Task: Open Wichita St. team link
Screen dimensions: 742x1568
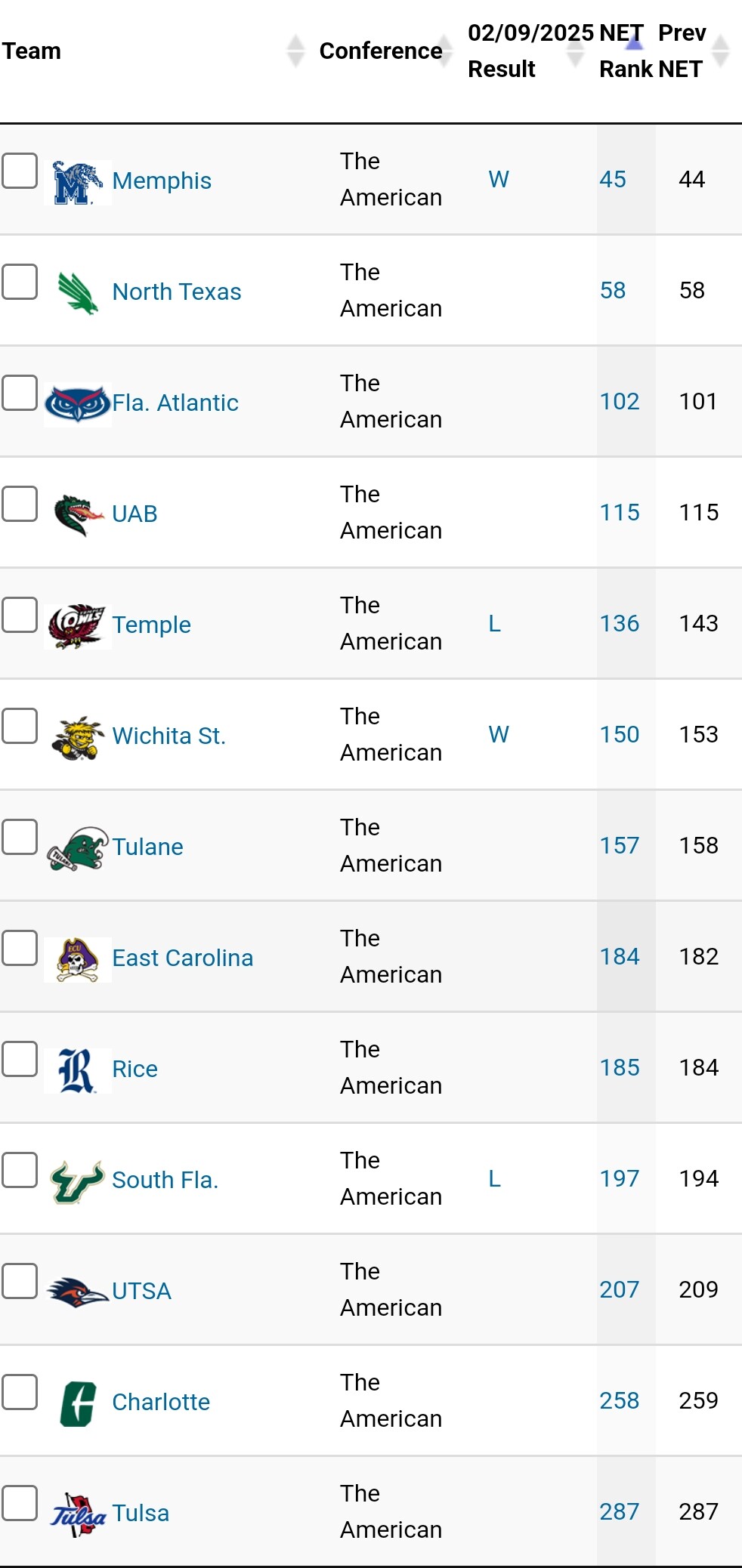Action: pos(169,736)
